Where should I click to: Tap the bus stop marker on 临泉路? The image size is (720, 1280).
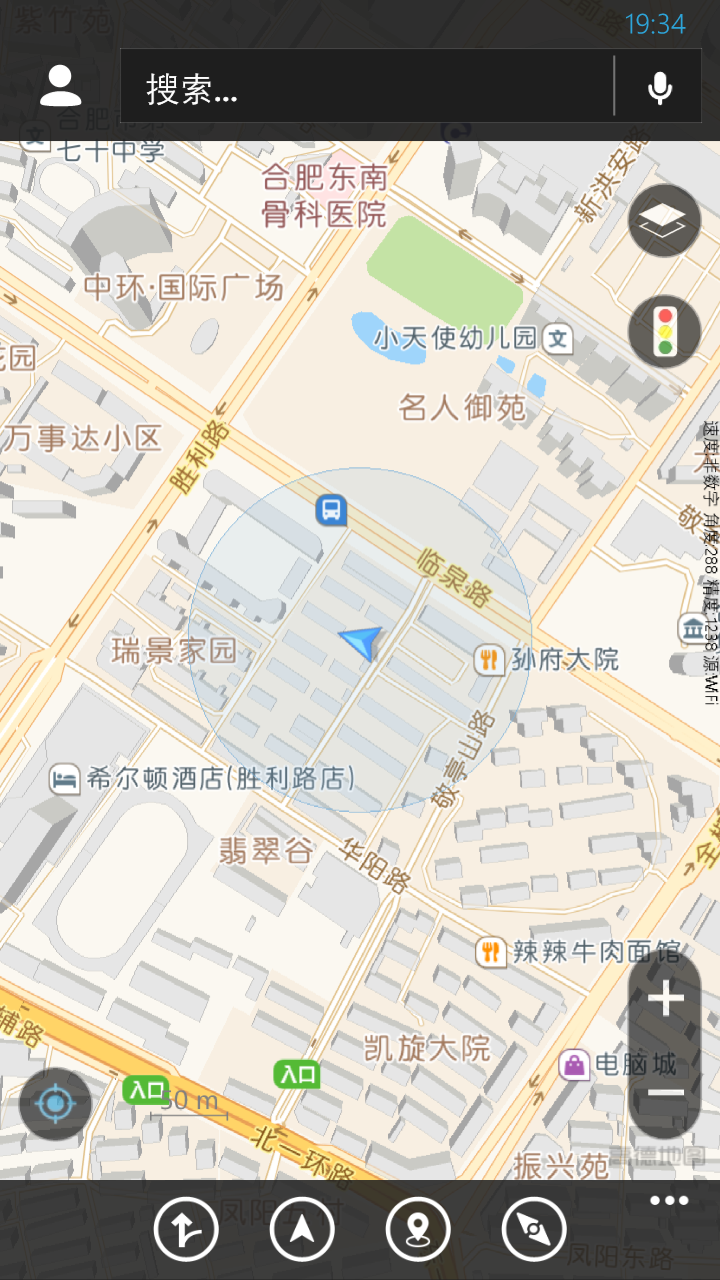click(x=331, y=510)
